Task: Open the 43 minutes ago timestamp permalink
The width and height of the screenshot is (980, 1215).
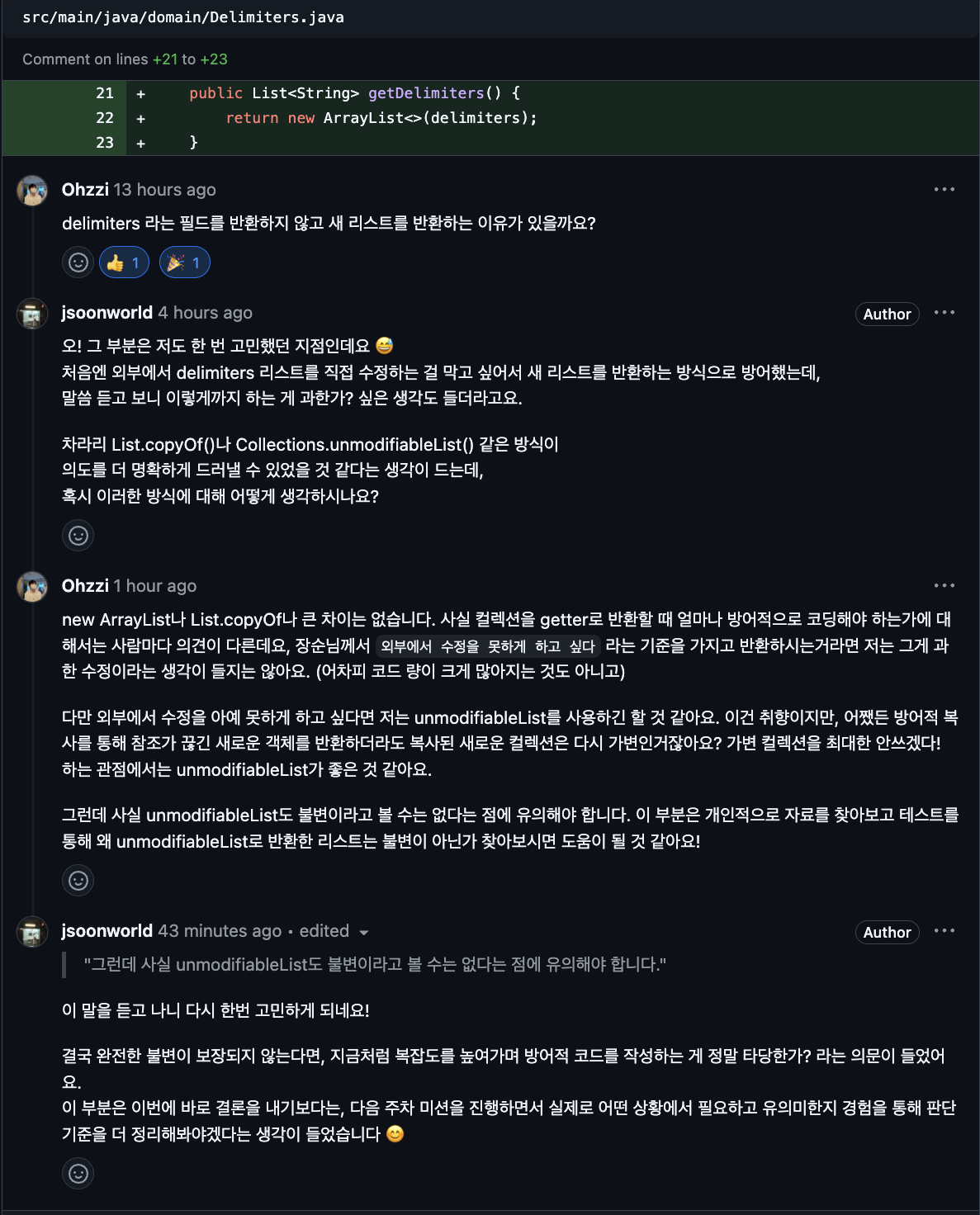Action: (220, 931)
